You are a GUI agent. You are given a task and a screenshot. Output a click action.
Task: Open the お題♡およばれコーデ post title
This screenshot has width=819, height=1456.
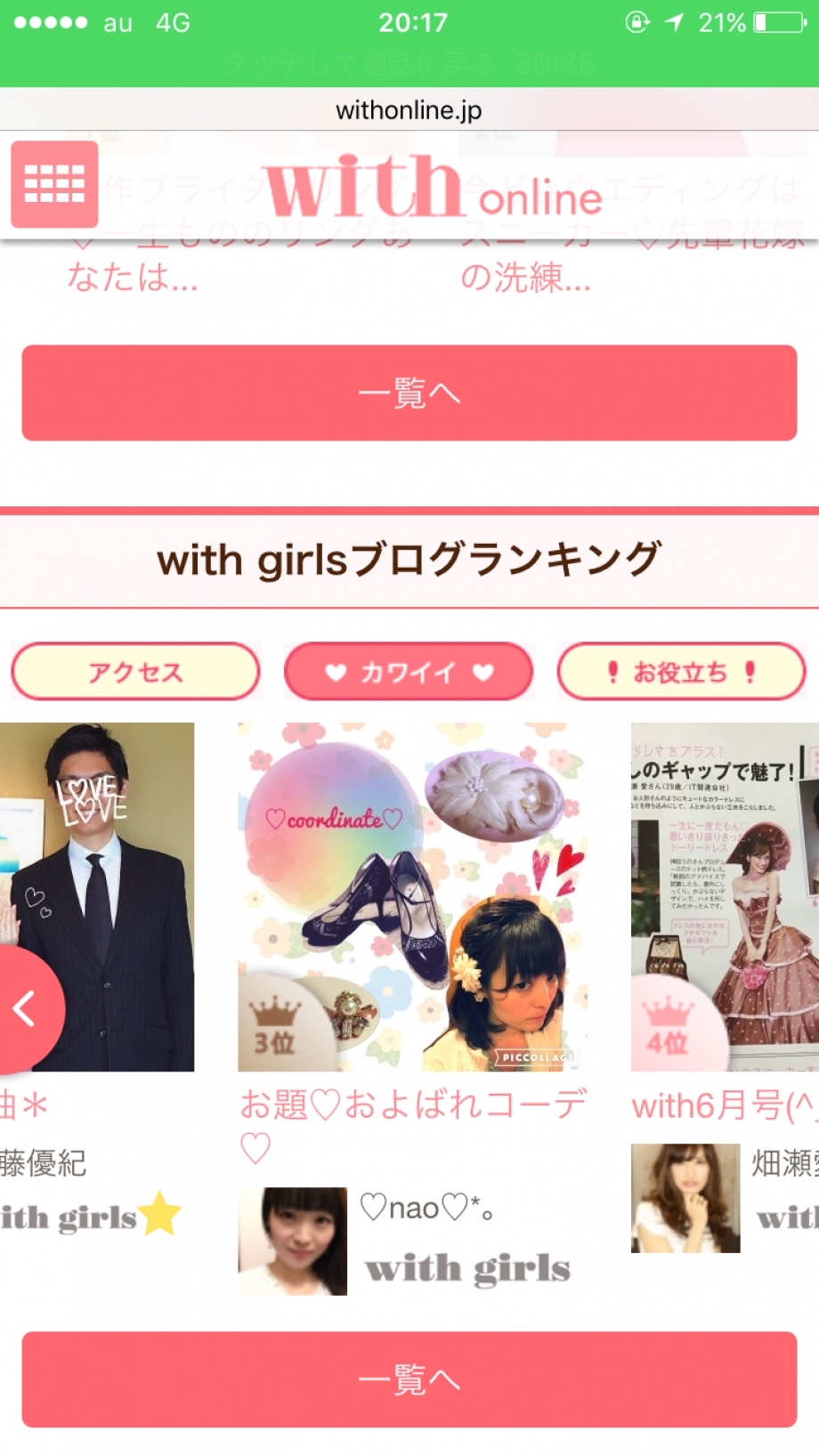pyautogui.click(x=412, y=1105)
